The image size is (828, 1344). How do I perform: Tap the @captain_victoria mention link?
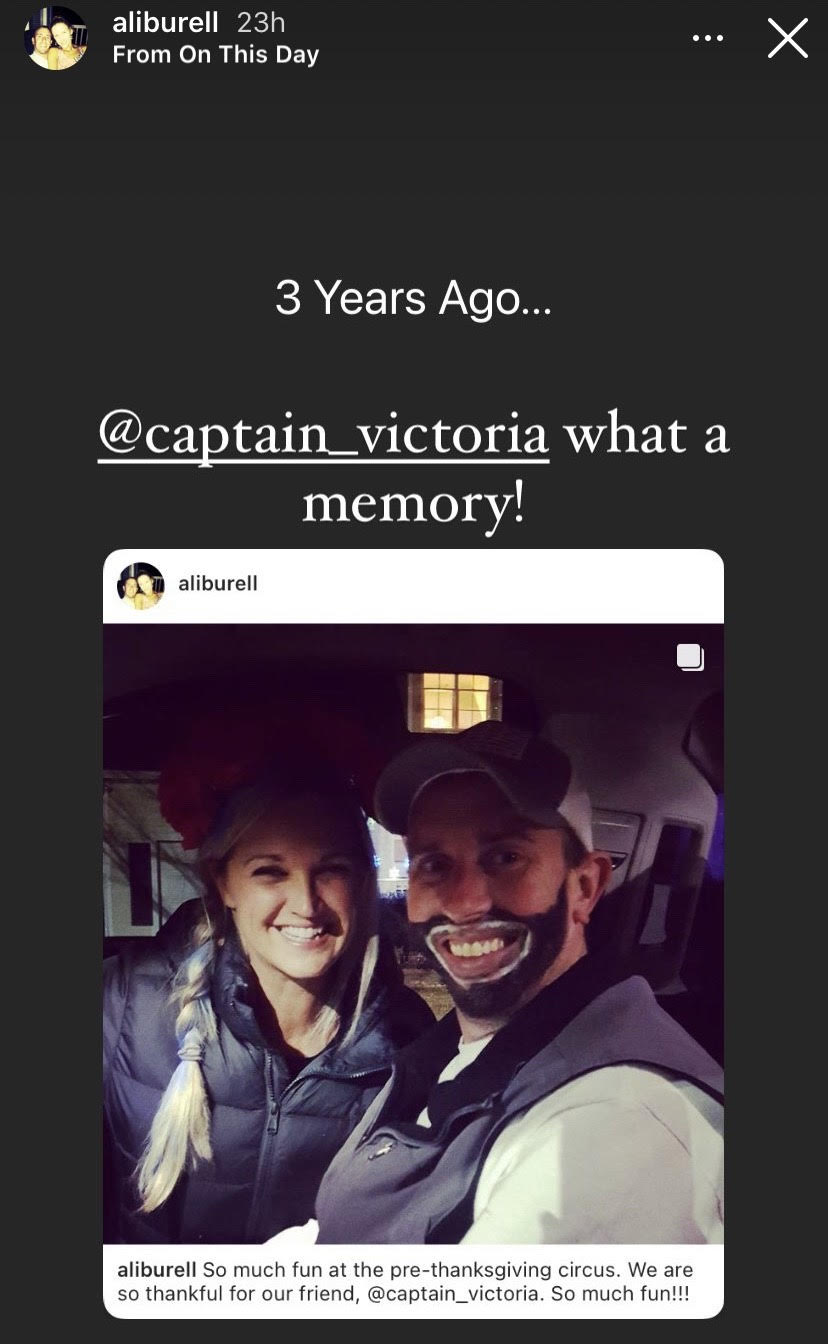click(x=323, y=436)
